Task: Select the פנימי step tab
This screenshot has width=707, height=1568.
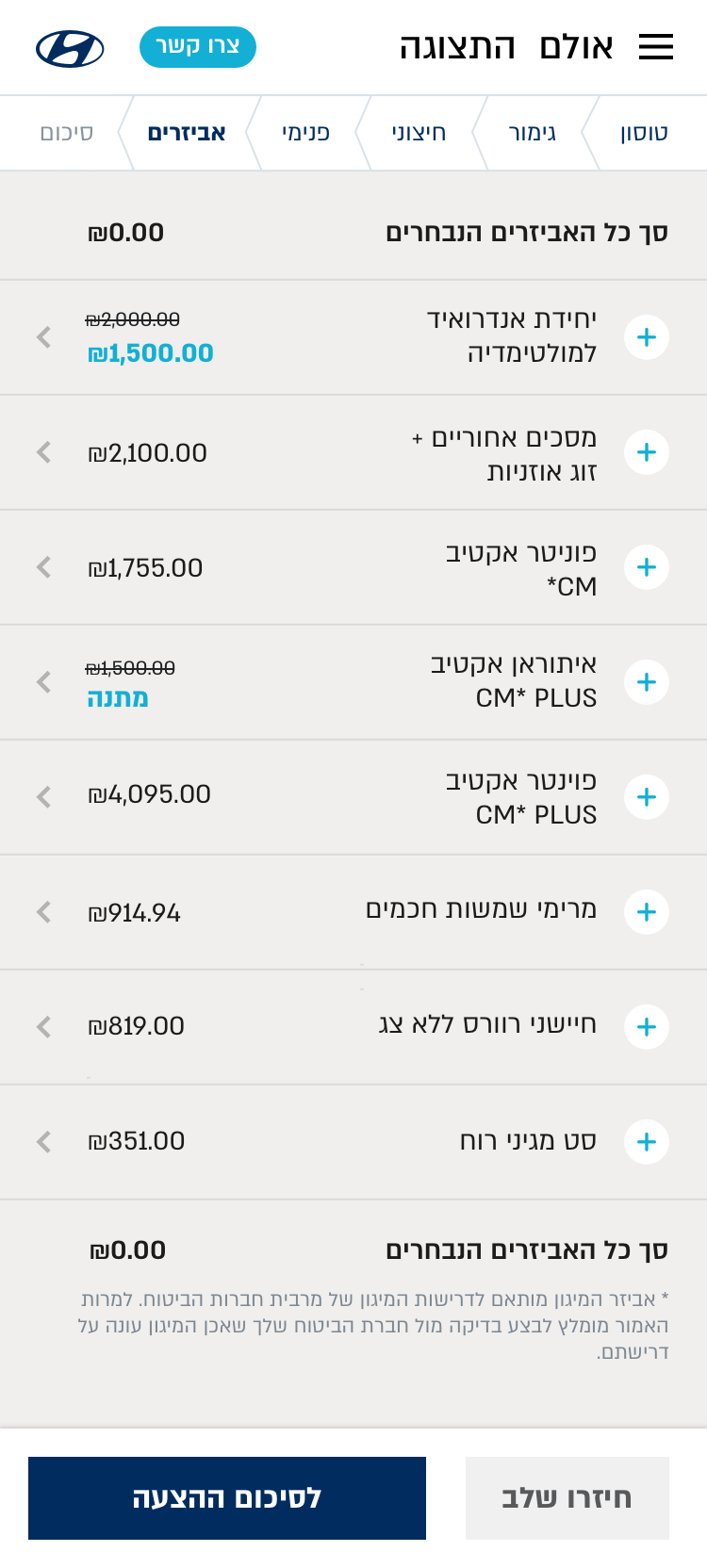Action: coord(305,133)
